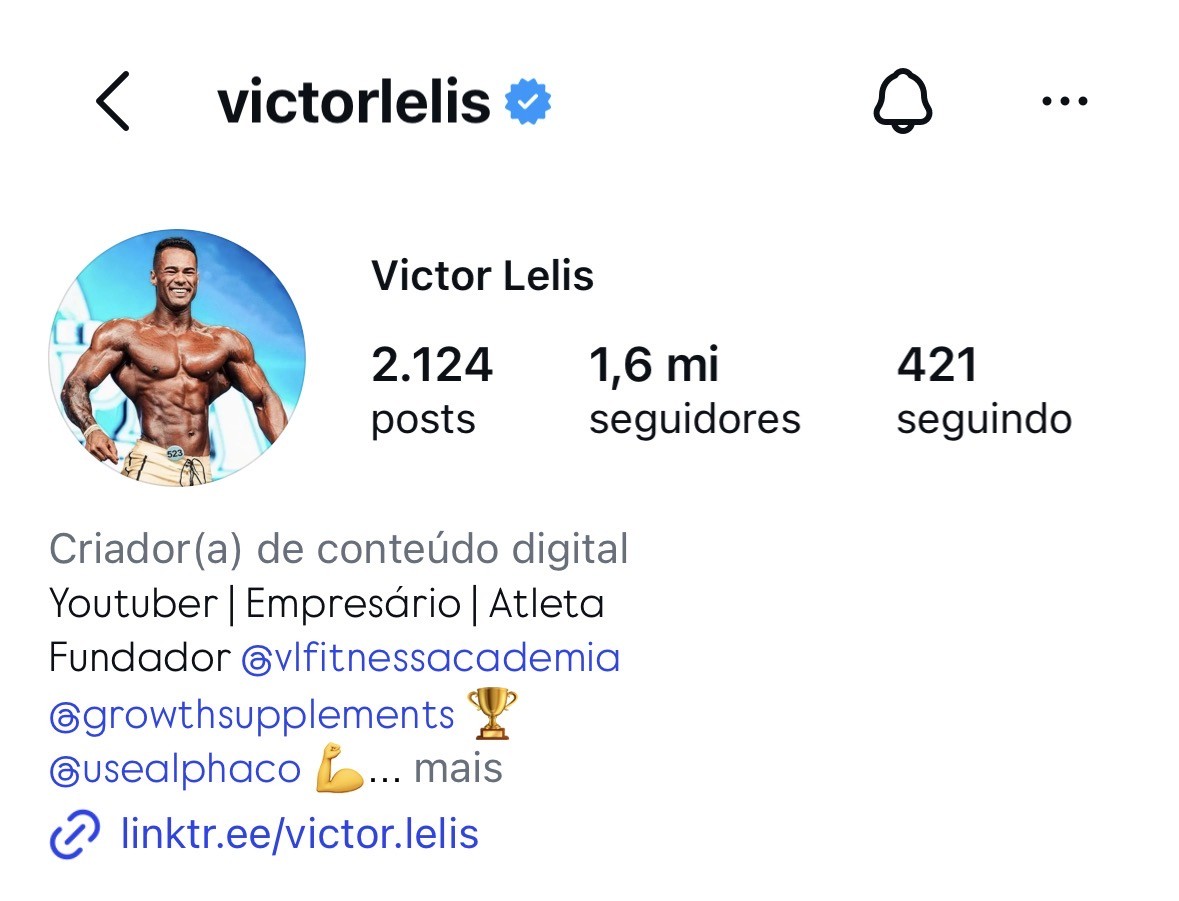
Task: Expand bio with mais
Action: (458, 769)
